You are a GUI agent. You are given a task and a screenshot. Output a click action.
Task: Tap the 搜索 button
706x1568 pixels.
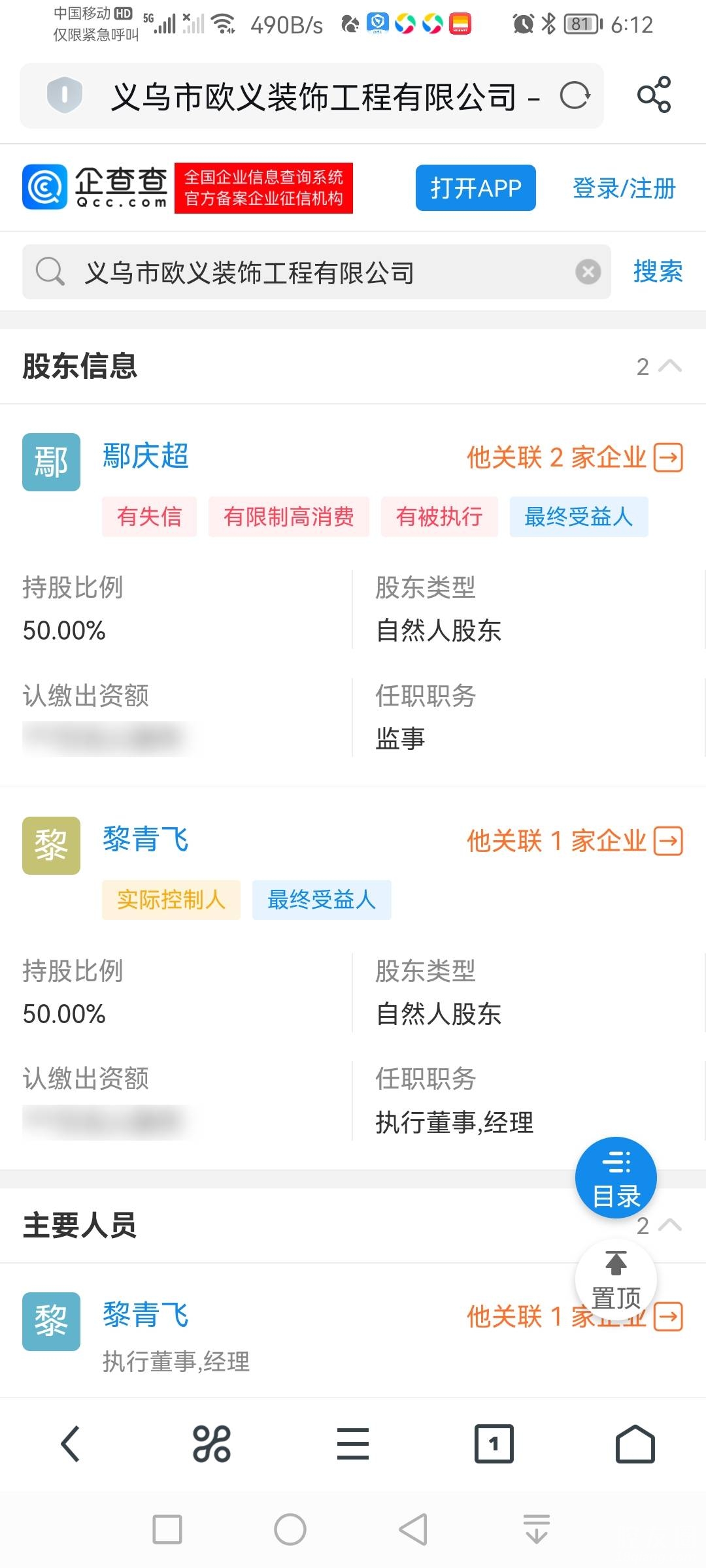pyautogui.click(x=658, y=271)
